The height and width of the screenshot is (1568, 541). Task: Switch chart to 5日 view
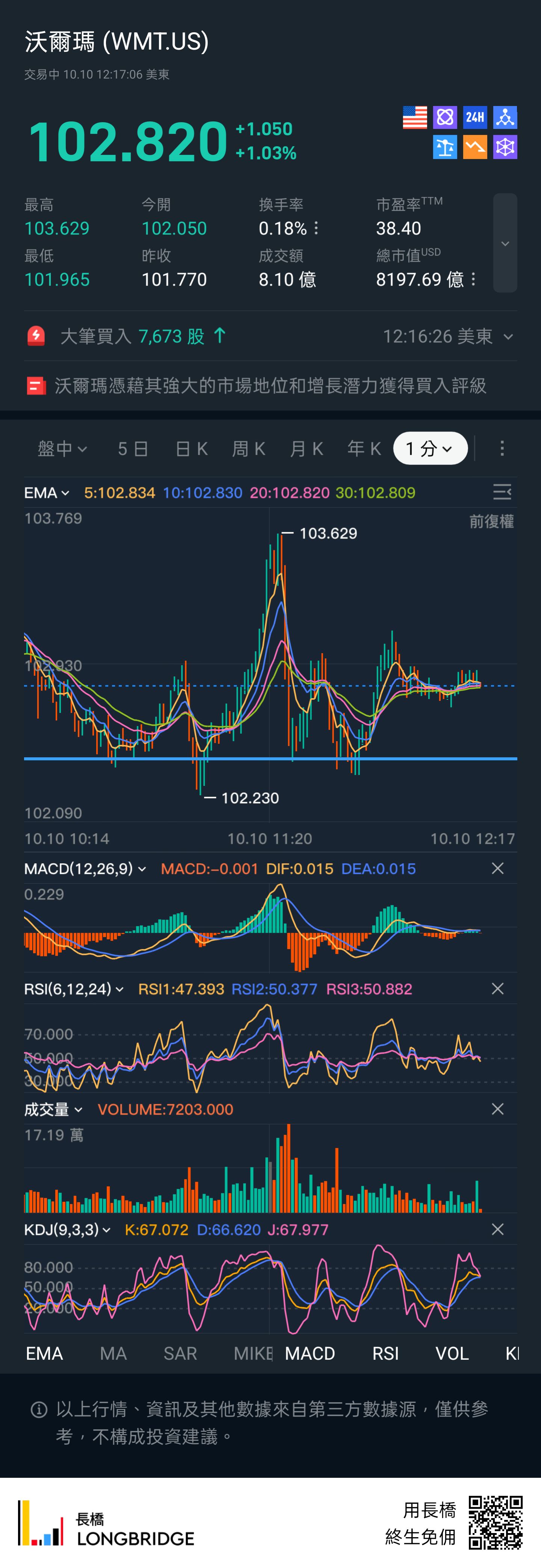pos(133,449)
